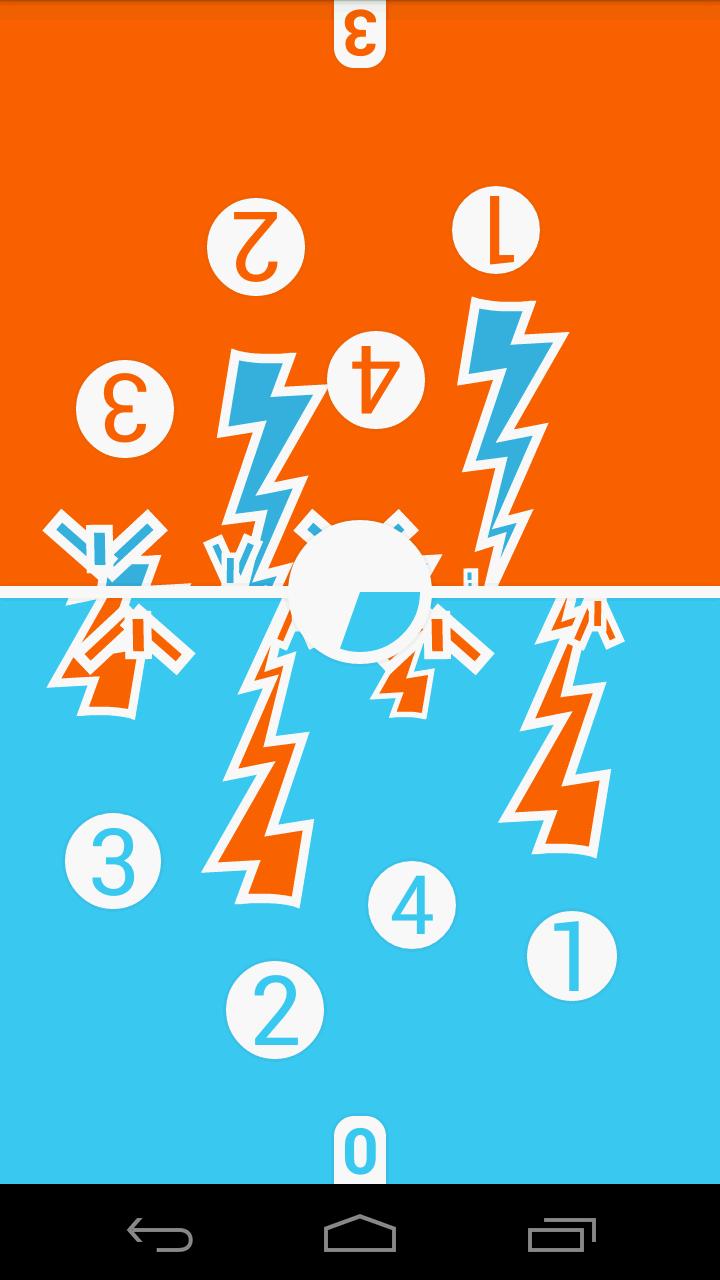Screen dimensions: 720x1280
Task: Go to the home screen
Action: pos(360,1234)
